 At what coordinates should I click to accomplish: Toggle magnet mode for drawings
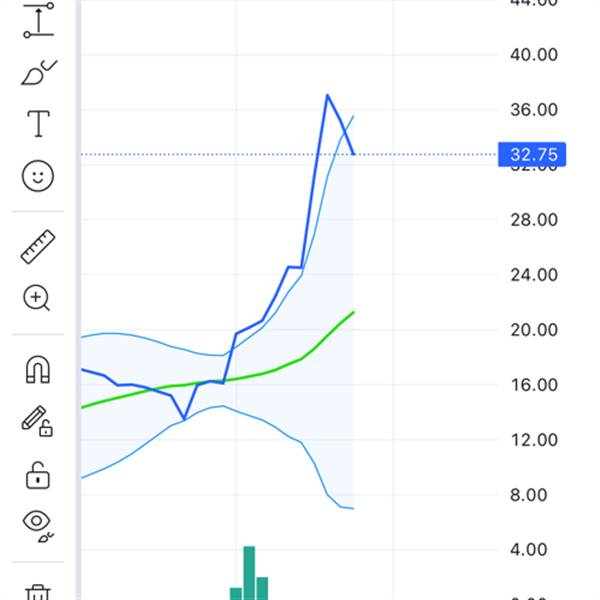pyautogui.click(x=38, y=370)
